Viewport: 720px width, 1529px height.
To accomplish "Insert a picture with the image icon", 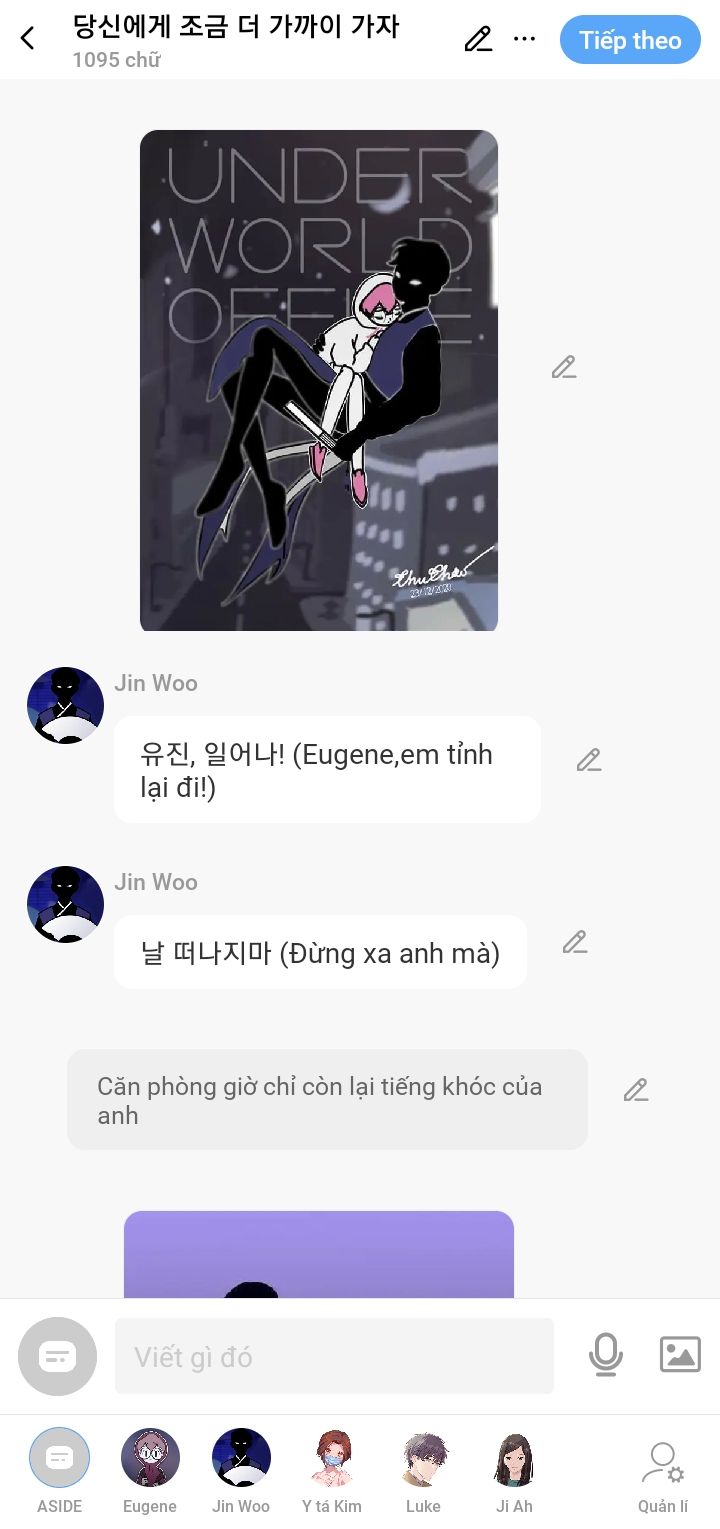I will pos(680,1355).
